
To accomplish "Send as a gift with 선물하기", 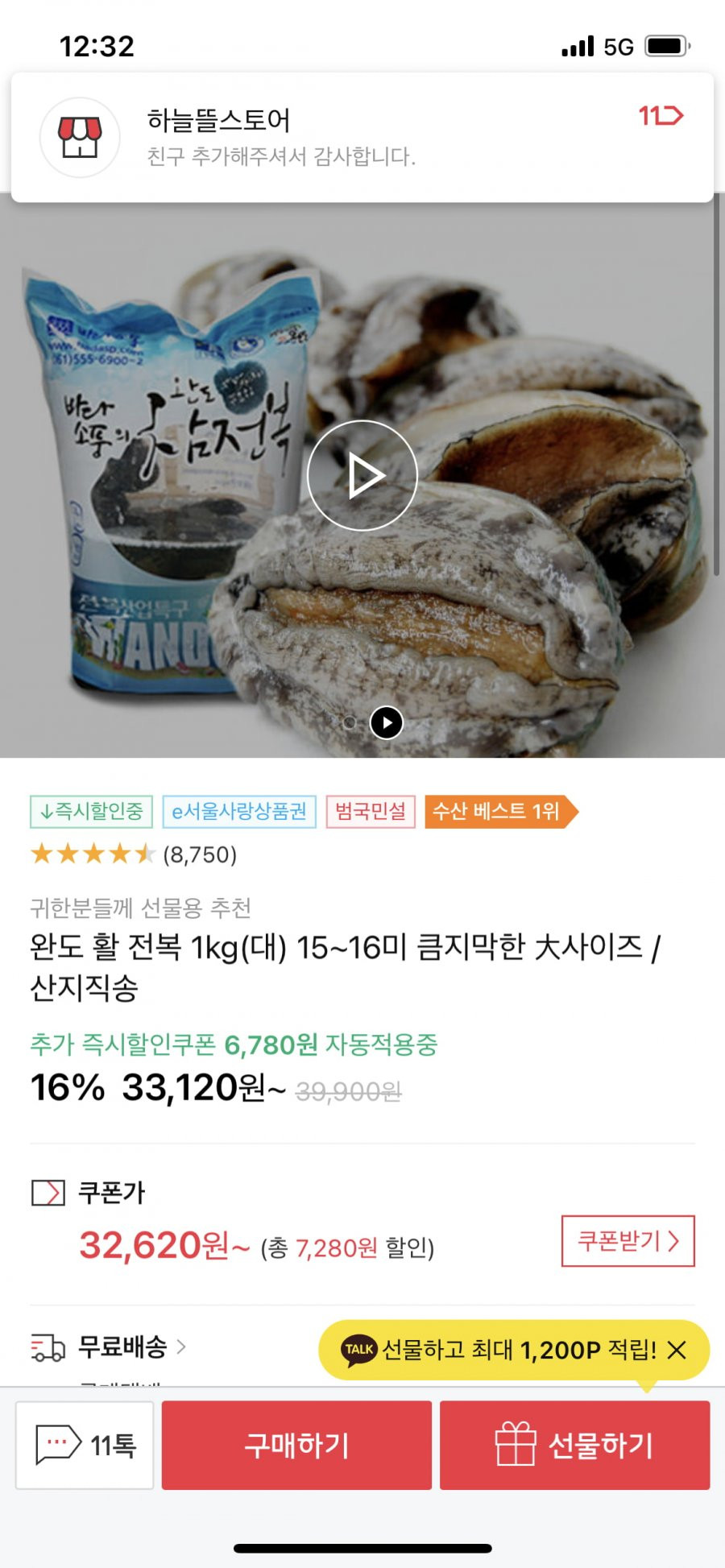I will (574, 1446).
